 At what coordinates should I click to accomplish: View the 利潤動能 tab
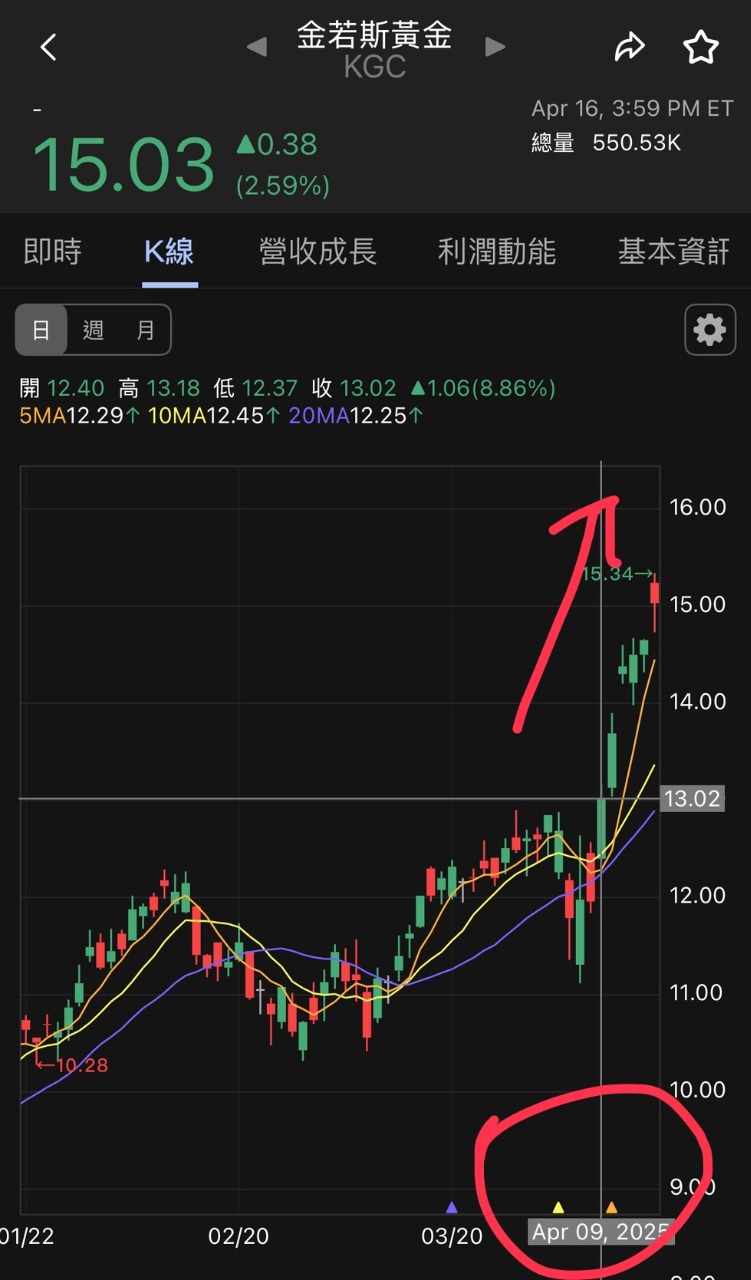pyautogui.click(x=496, y=252)
